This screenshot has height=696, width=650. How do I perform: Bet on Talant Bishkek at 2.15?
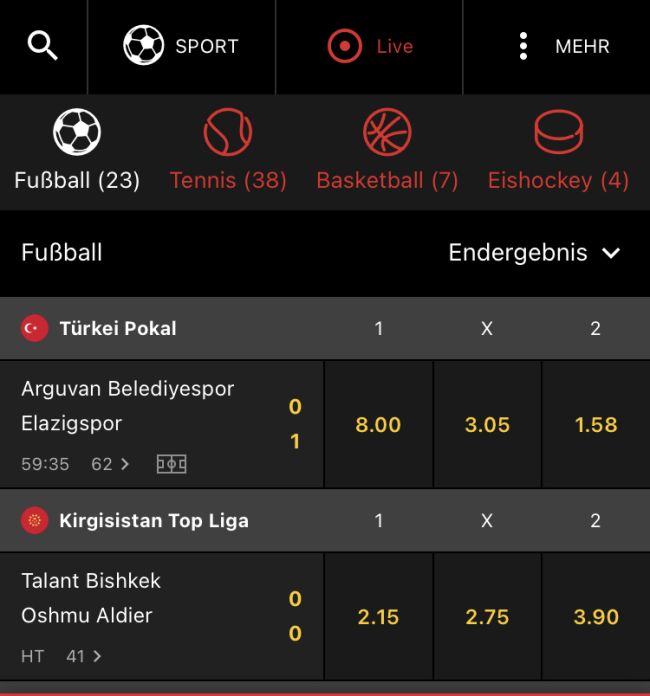378,617
